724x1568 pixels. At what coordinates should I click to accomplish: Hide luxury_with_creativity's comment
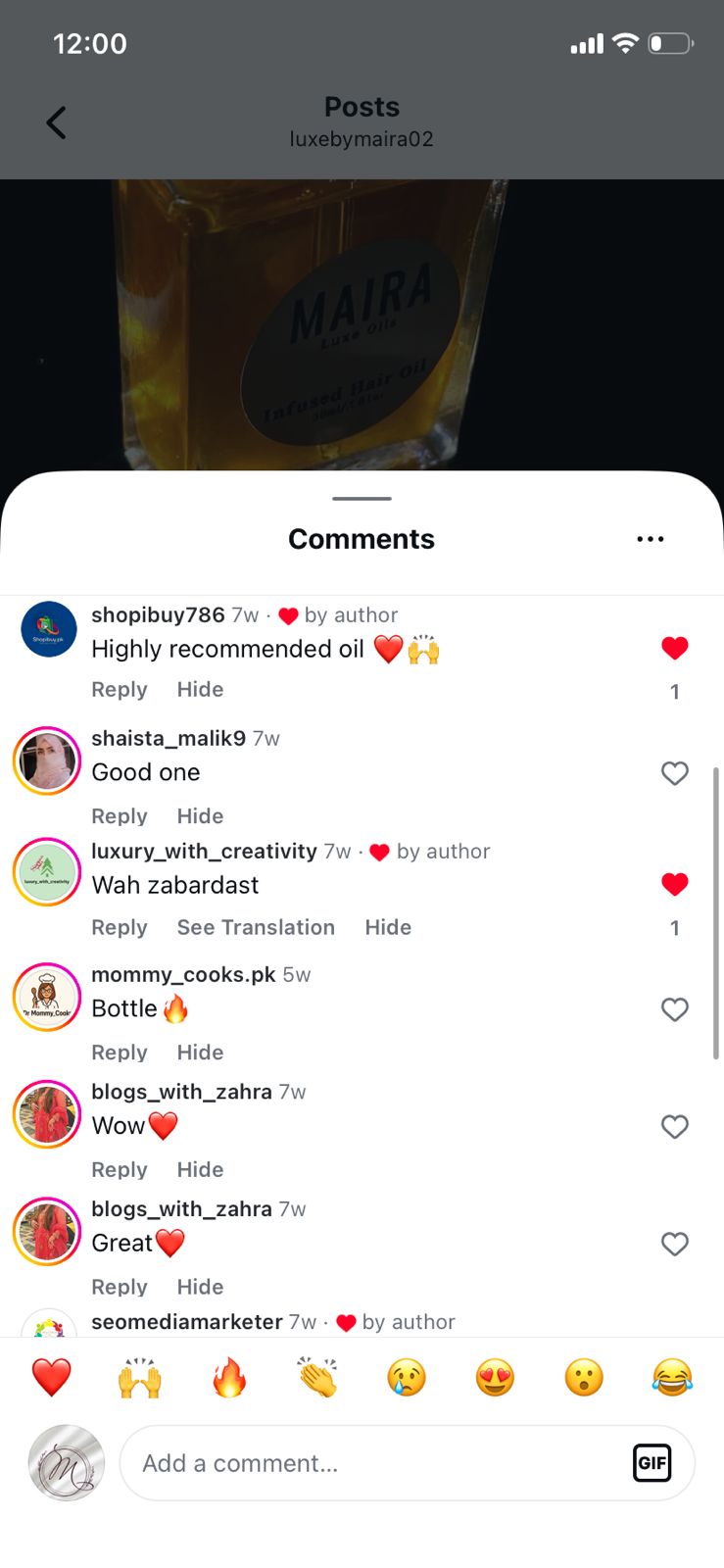[x=388, y=927]
